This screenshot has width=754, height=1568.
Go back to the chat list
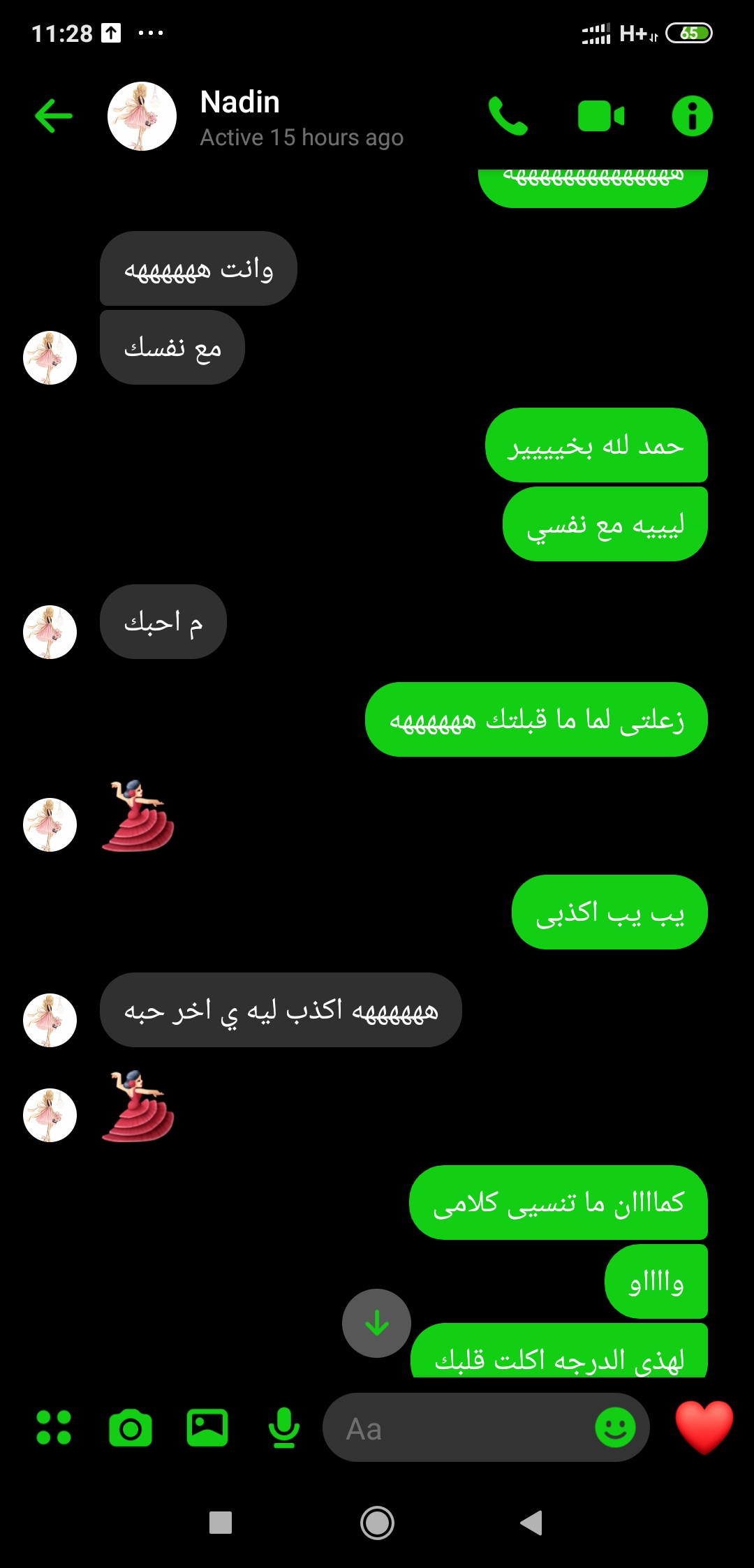click(54, 116)
